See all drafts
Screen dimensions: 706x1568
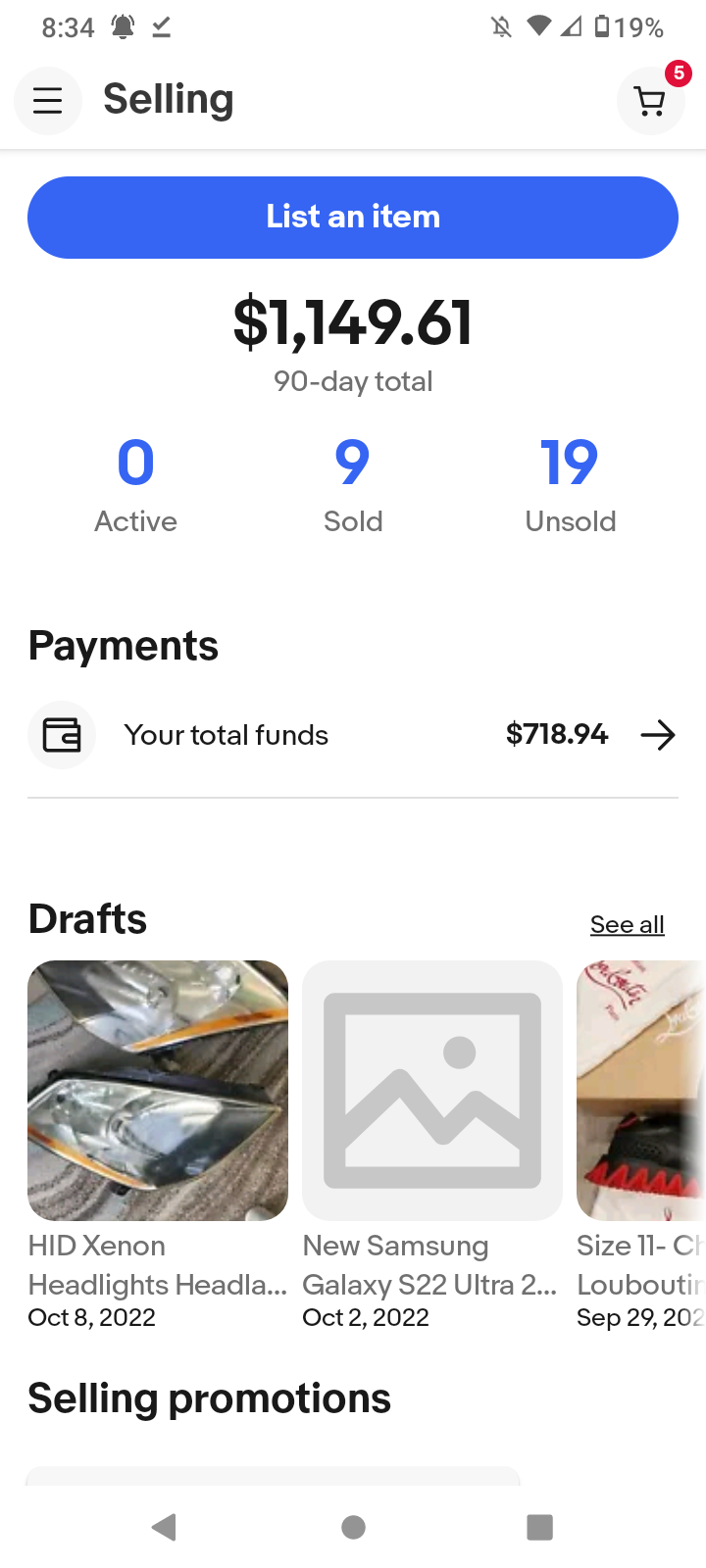627,924
